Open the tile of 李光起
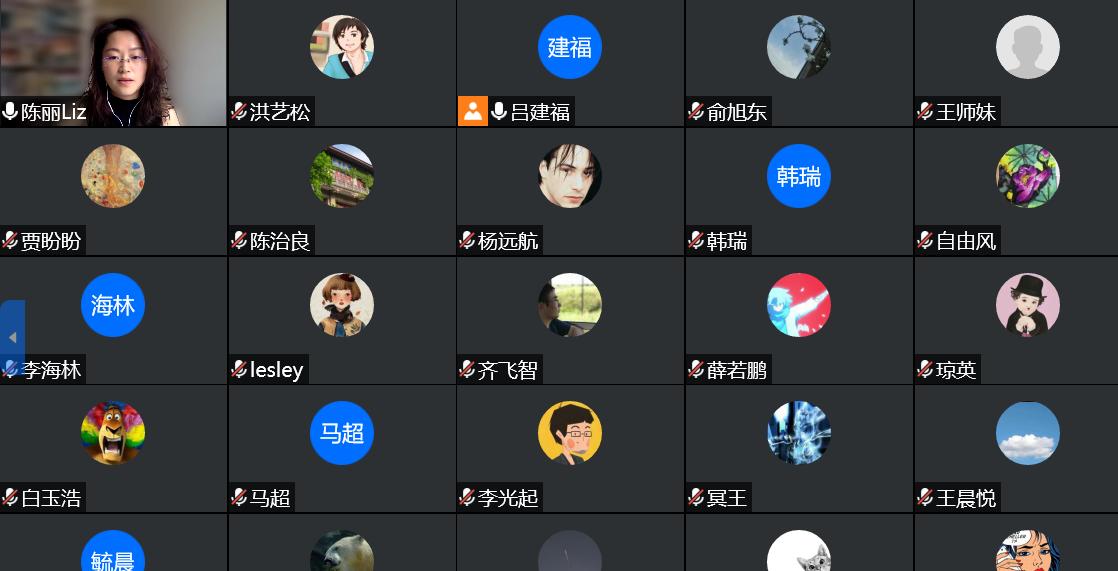The width and height of the screenshot is (1118, 571). [569, 448]
